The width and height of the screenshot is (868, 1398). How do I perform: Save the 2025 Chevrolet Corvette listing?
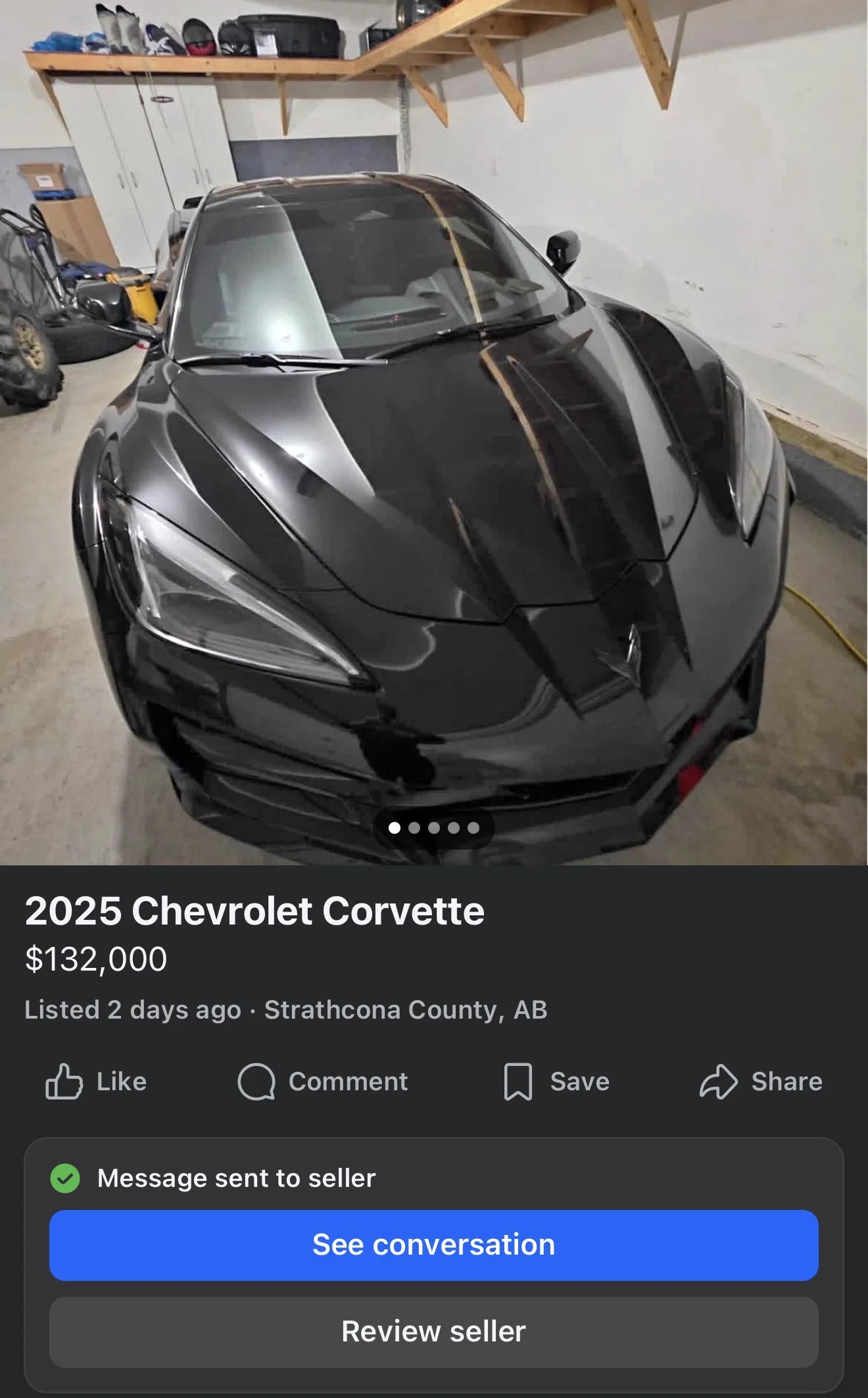[556, 1082]
